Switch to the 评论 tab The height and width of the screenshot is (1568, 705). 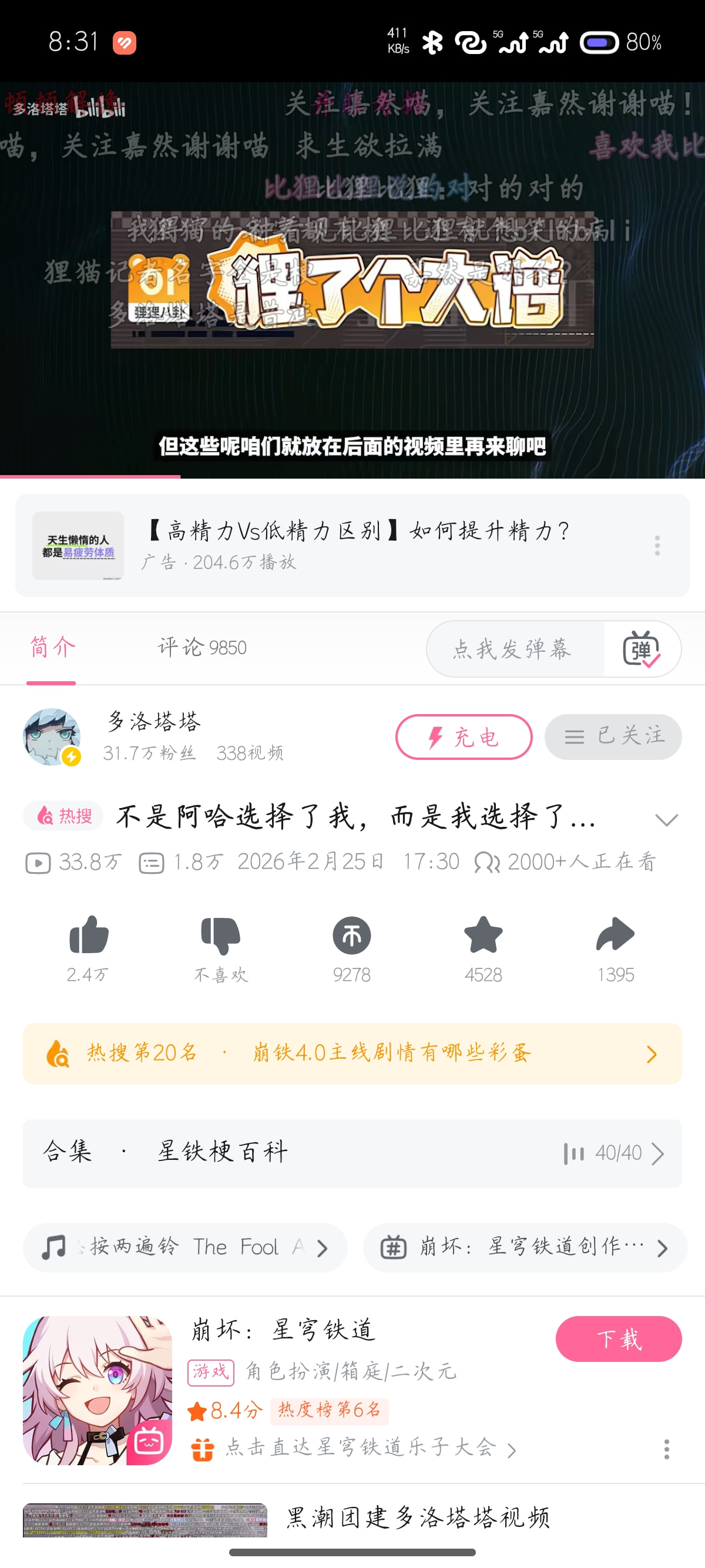[202, 648]
